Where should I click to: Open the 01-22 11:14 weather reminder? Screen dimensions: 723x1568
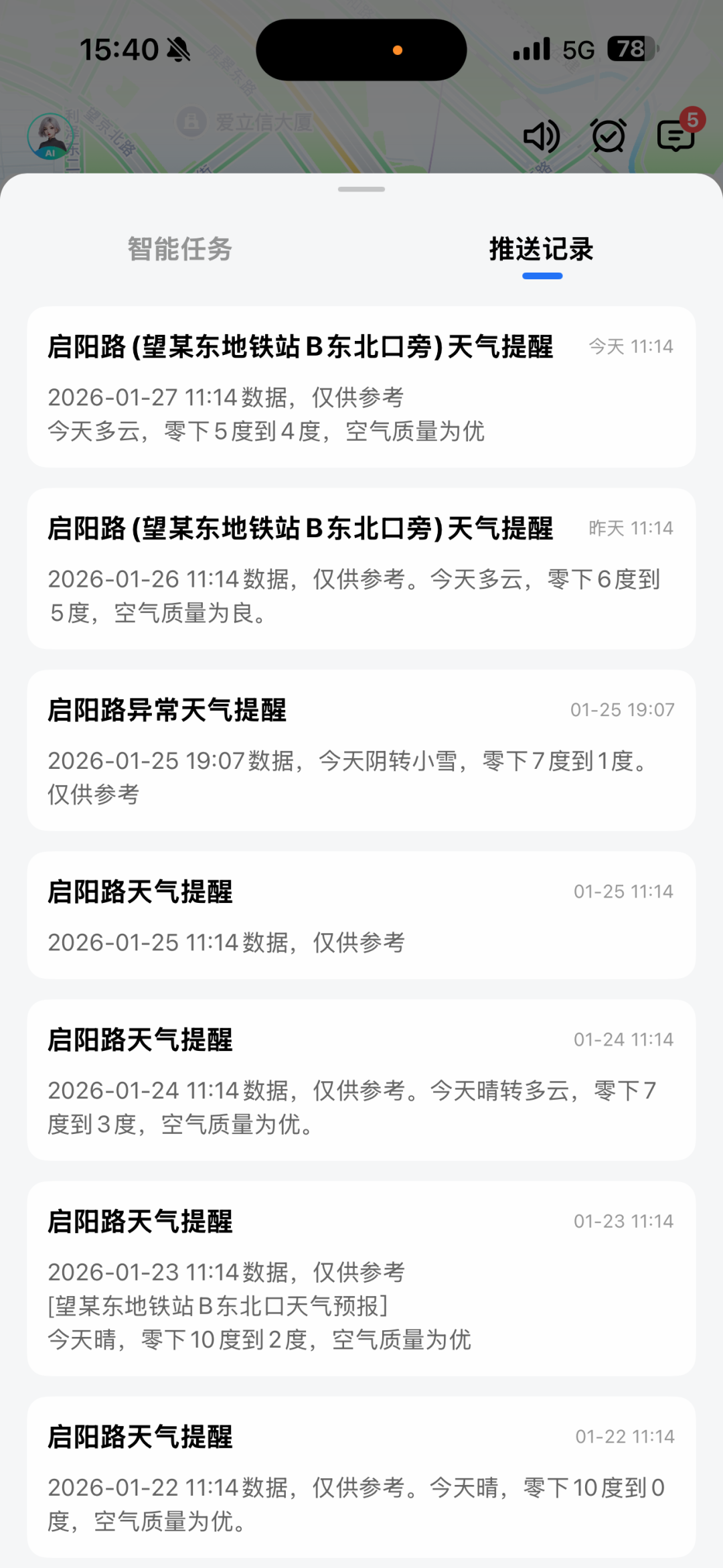(x=361, y=1476)
